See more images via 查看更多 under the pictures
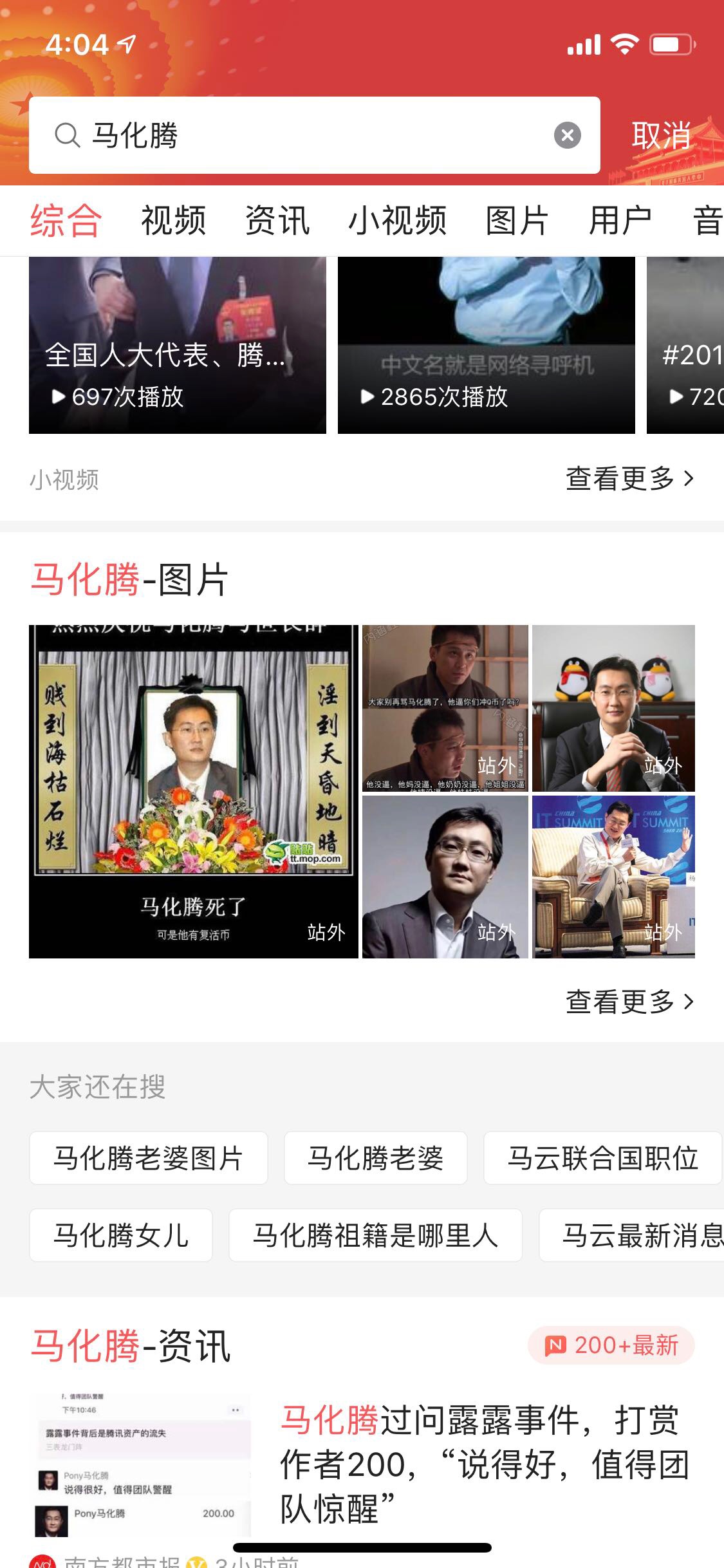The width and height of the screenshot is (724, 1568). (629, 1002)
